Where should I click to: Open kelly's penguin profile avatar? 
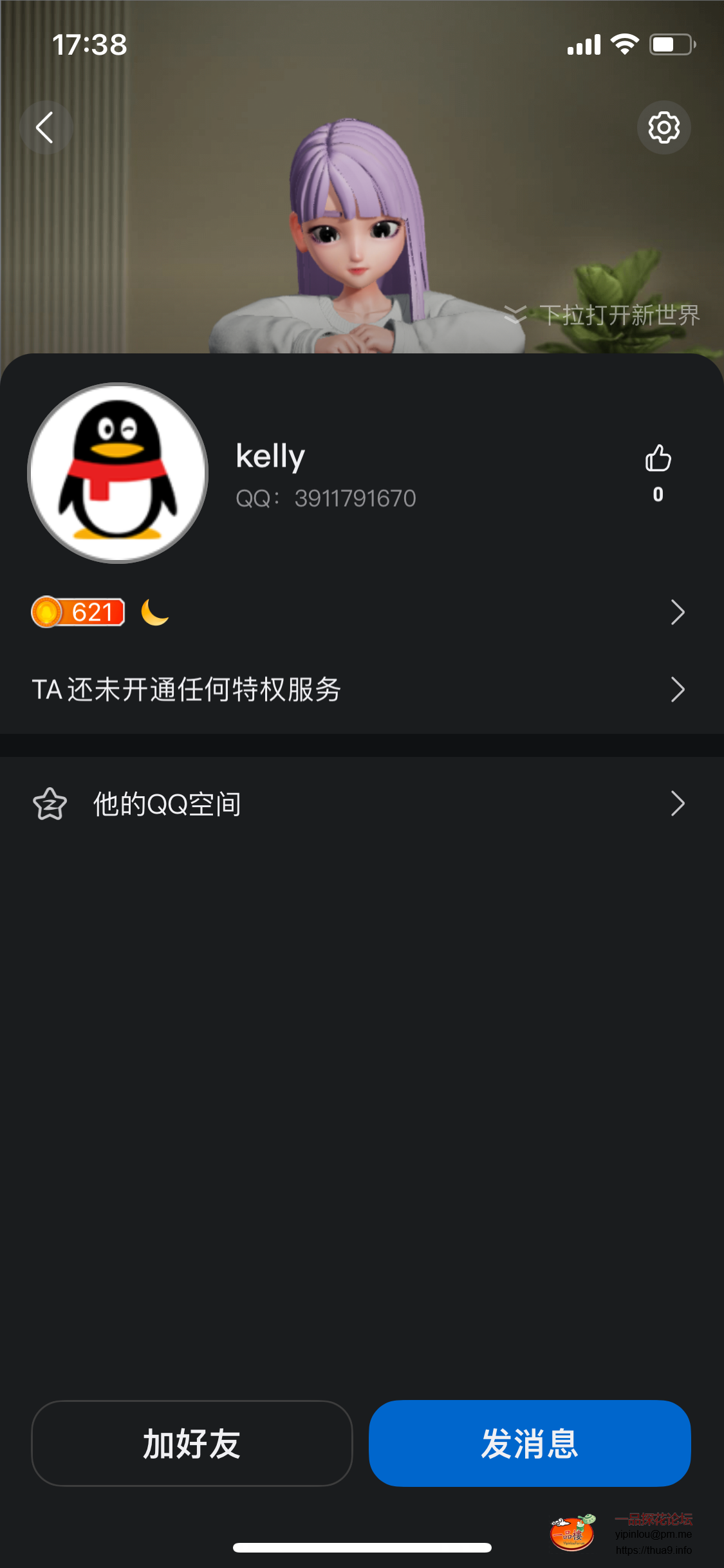pos(118,472)
